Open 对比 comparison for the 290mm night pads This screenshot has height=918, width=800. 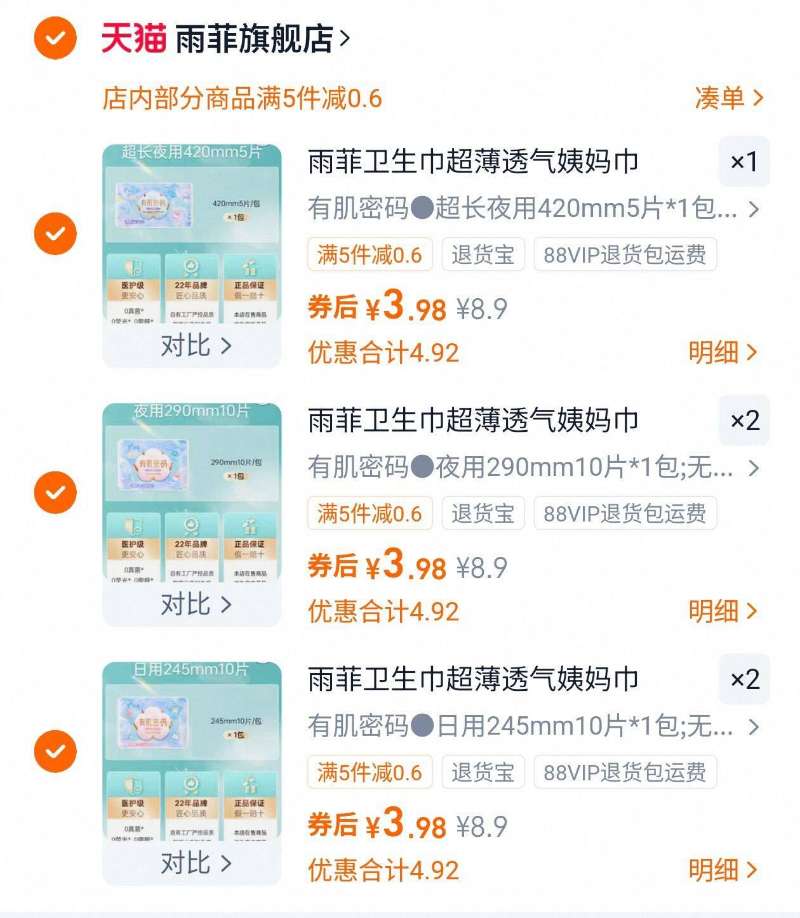195,604
